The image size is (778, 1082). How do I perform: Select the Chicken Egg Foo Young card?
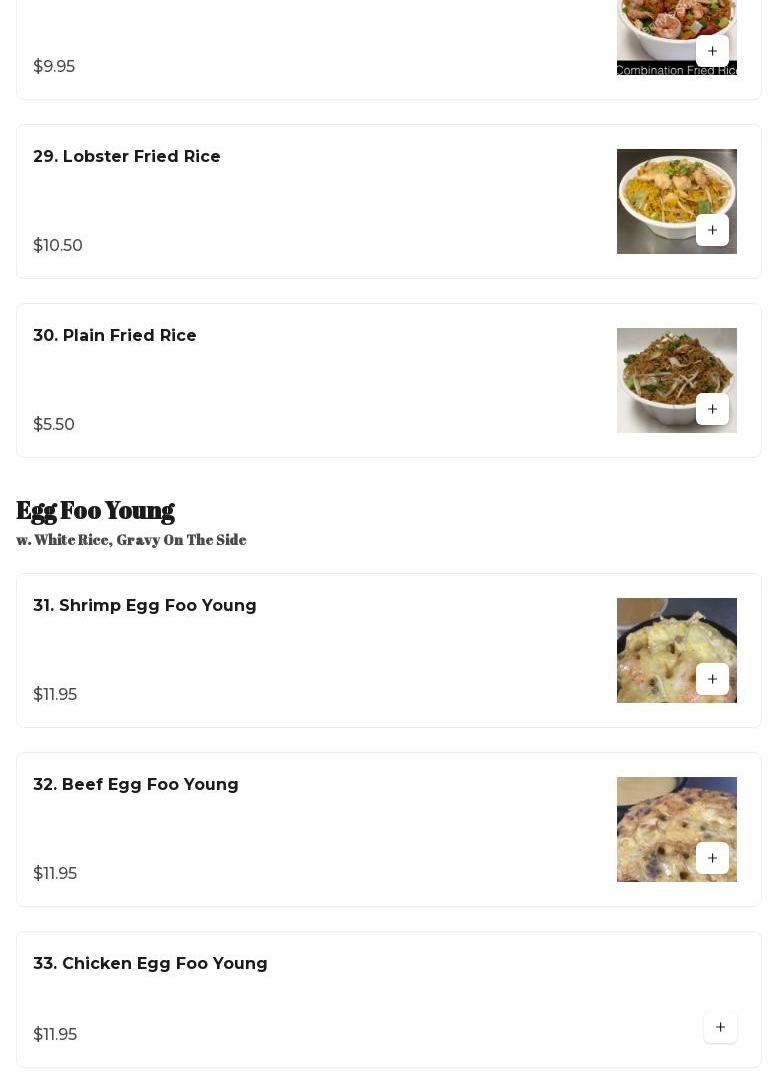click(x=150, y=964)
